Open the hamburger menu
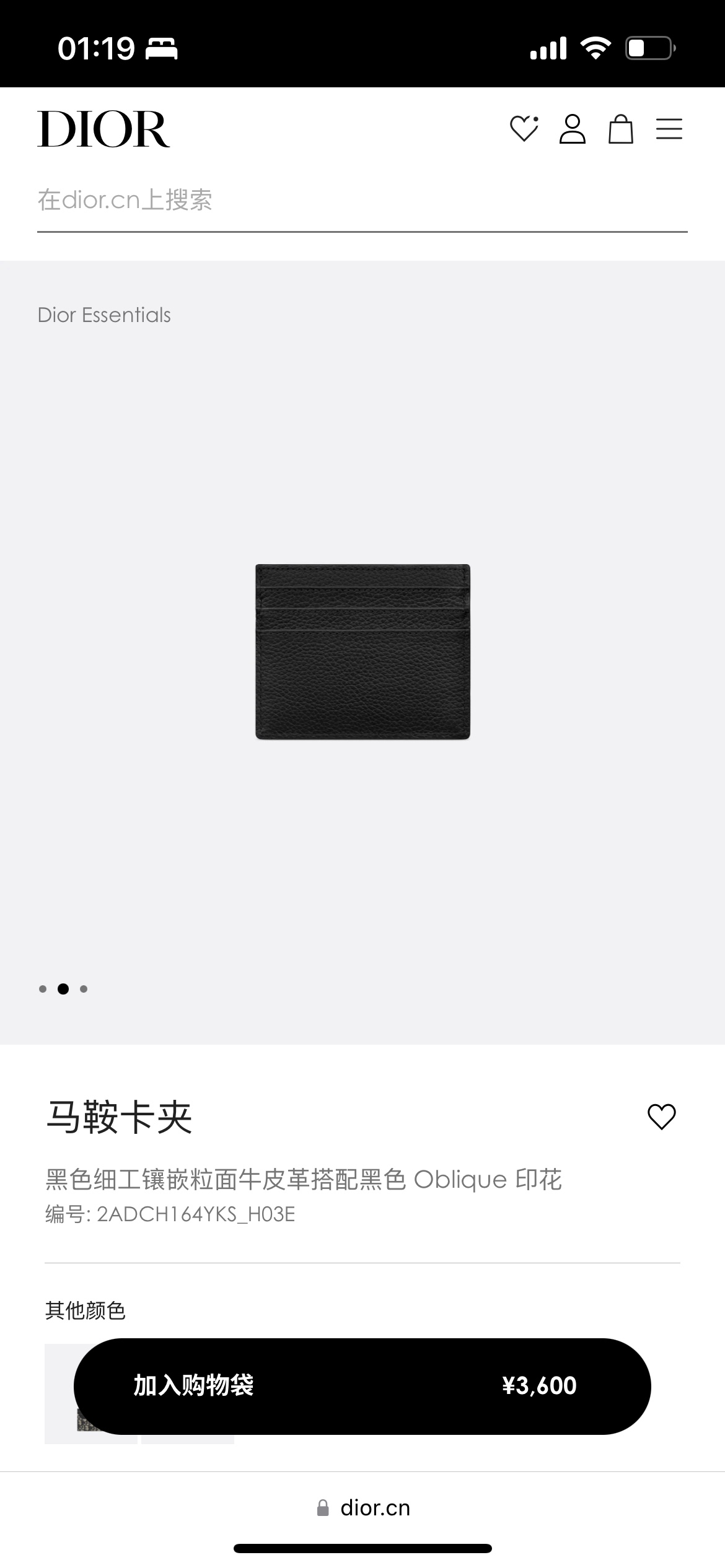 pyautogui.click(x=669, y=129)
